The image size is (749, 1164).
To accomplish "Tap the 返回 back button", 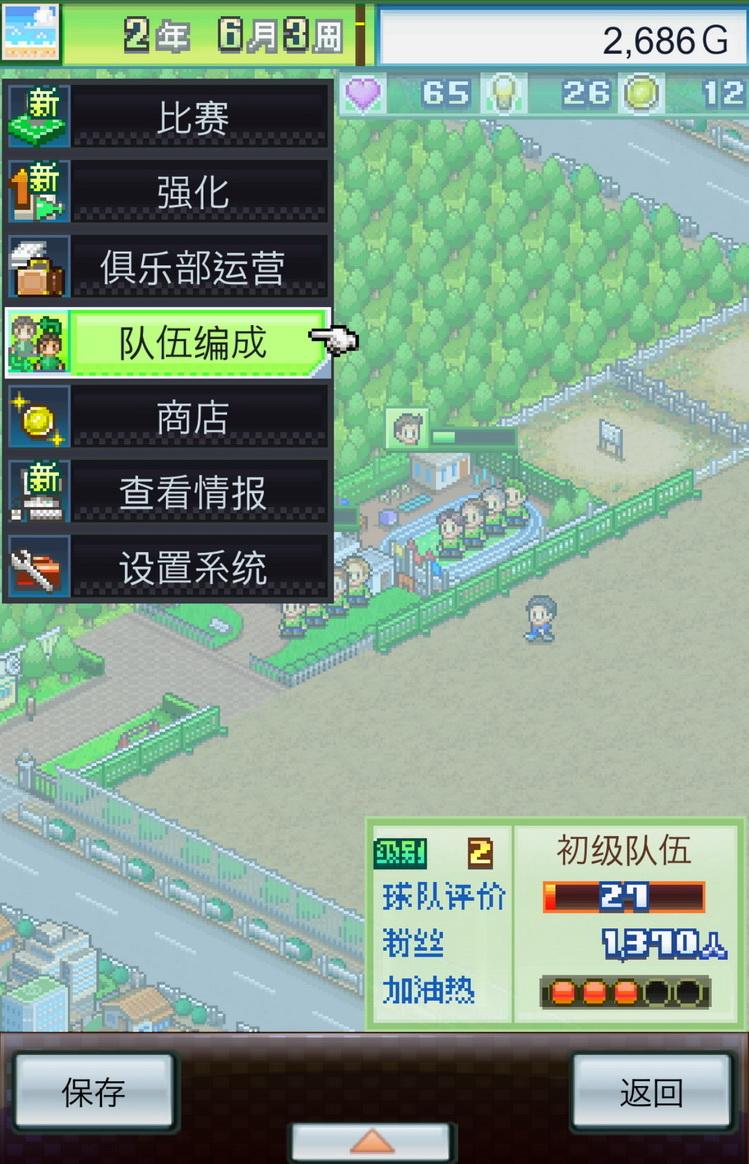I will pos(651,1092).
